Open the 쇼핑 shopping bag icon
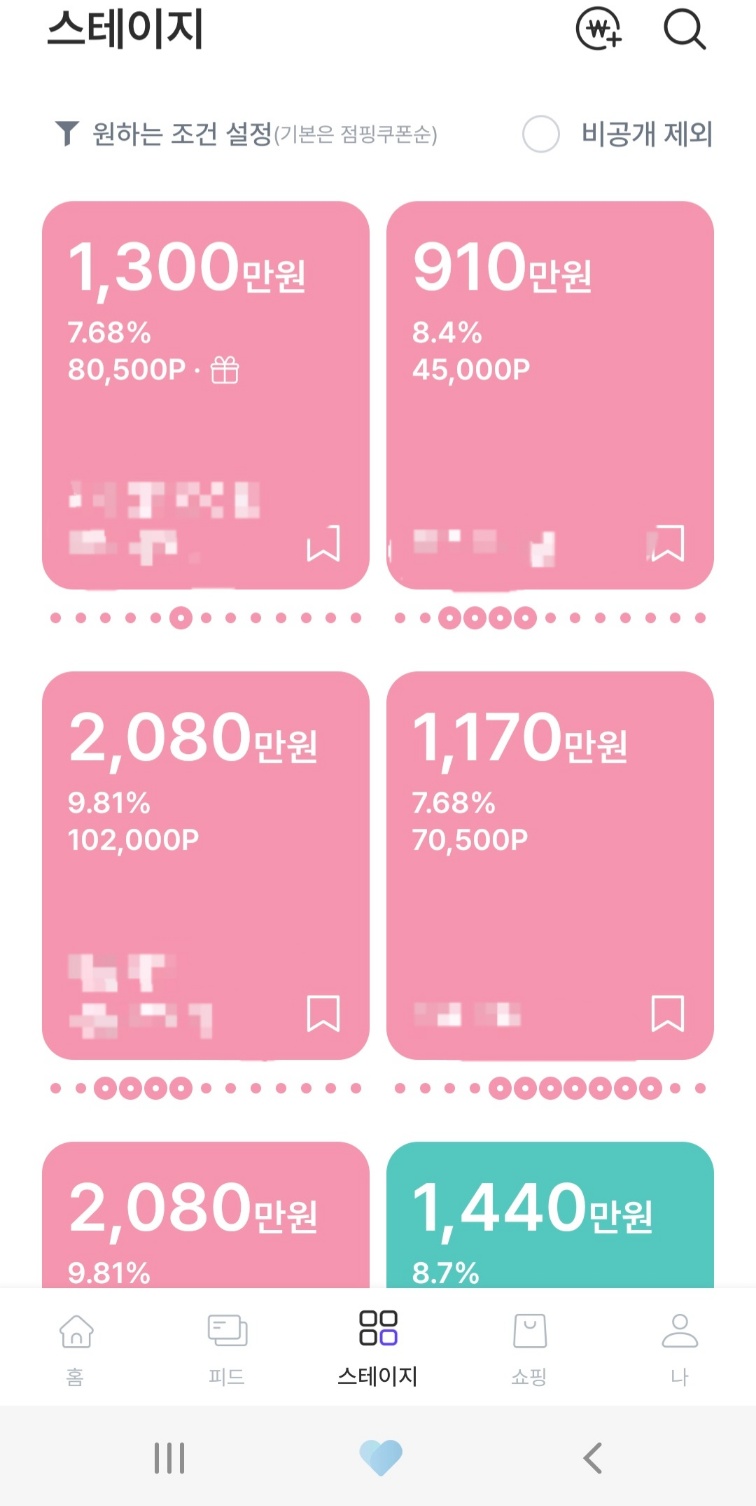756x1506 pixels. click(x=528, y=1330)
